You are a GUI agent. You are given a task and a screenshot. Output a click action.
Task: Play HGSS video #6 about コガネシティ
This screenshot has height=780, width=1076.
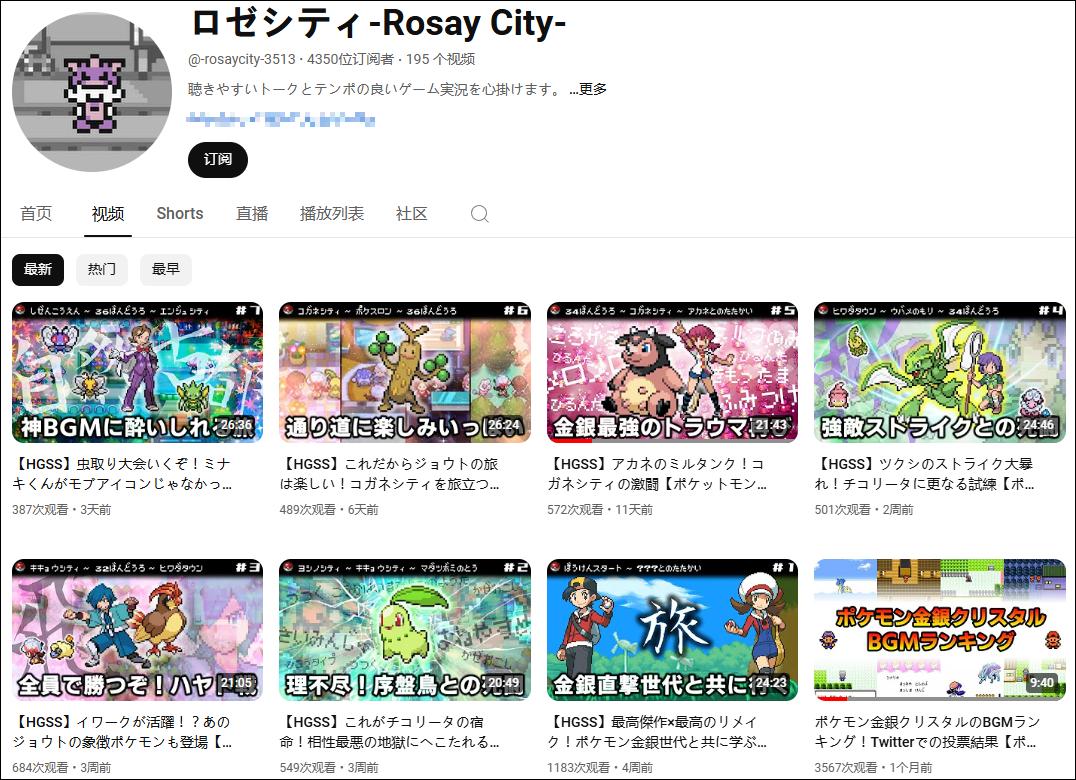pos(405,372)
